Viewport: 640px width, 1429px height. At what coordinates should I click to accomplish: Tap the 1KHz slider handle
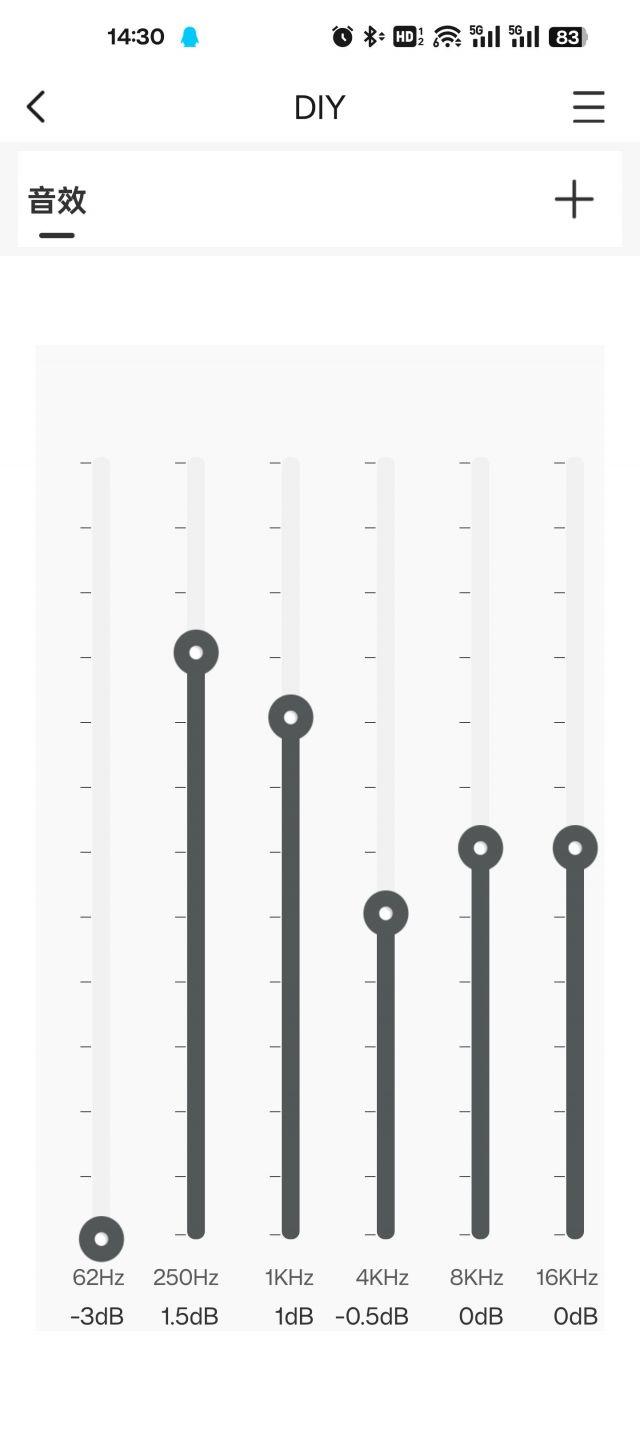(x=291, y=718)
